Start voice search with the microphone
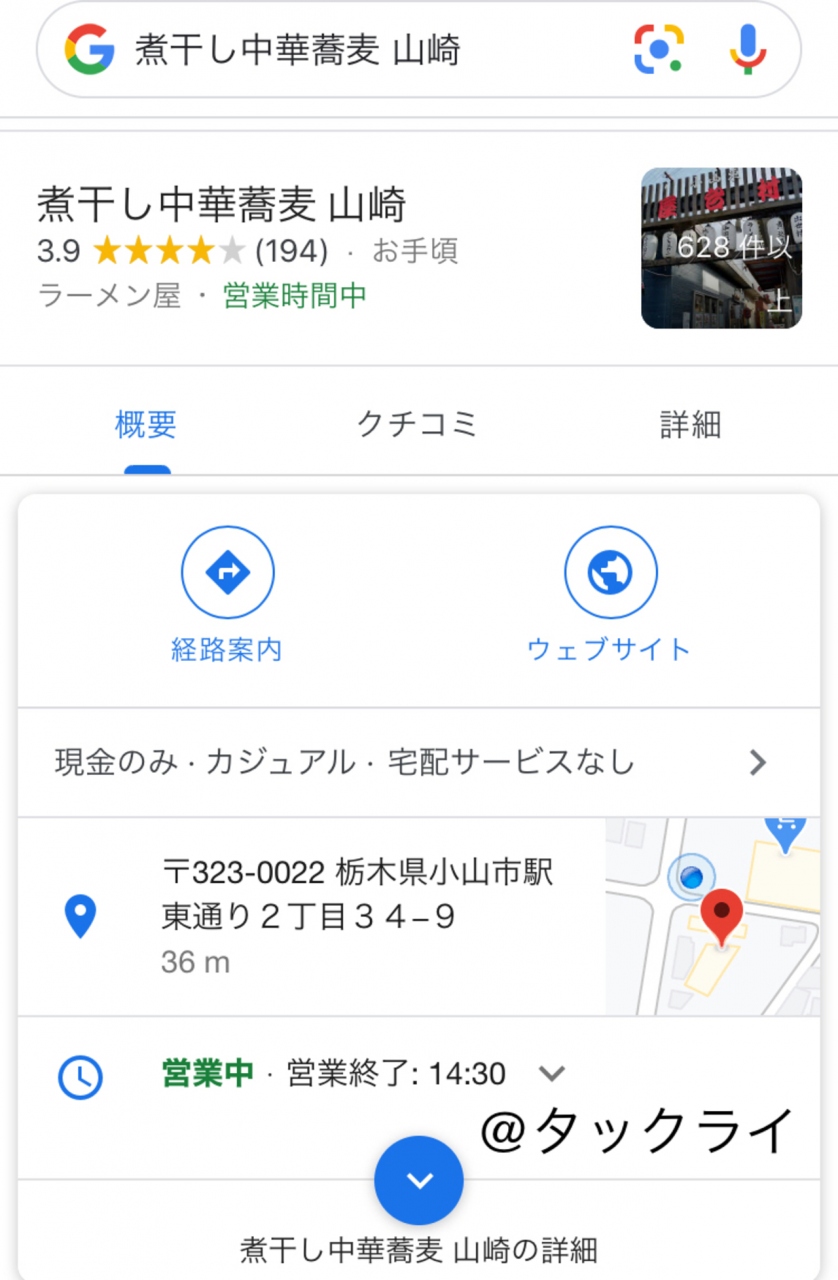Viewport: 838px width, 1280px height. [x=747, y=48]
